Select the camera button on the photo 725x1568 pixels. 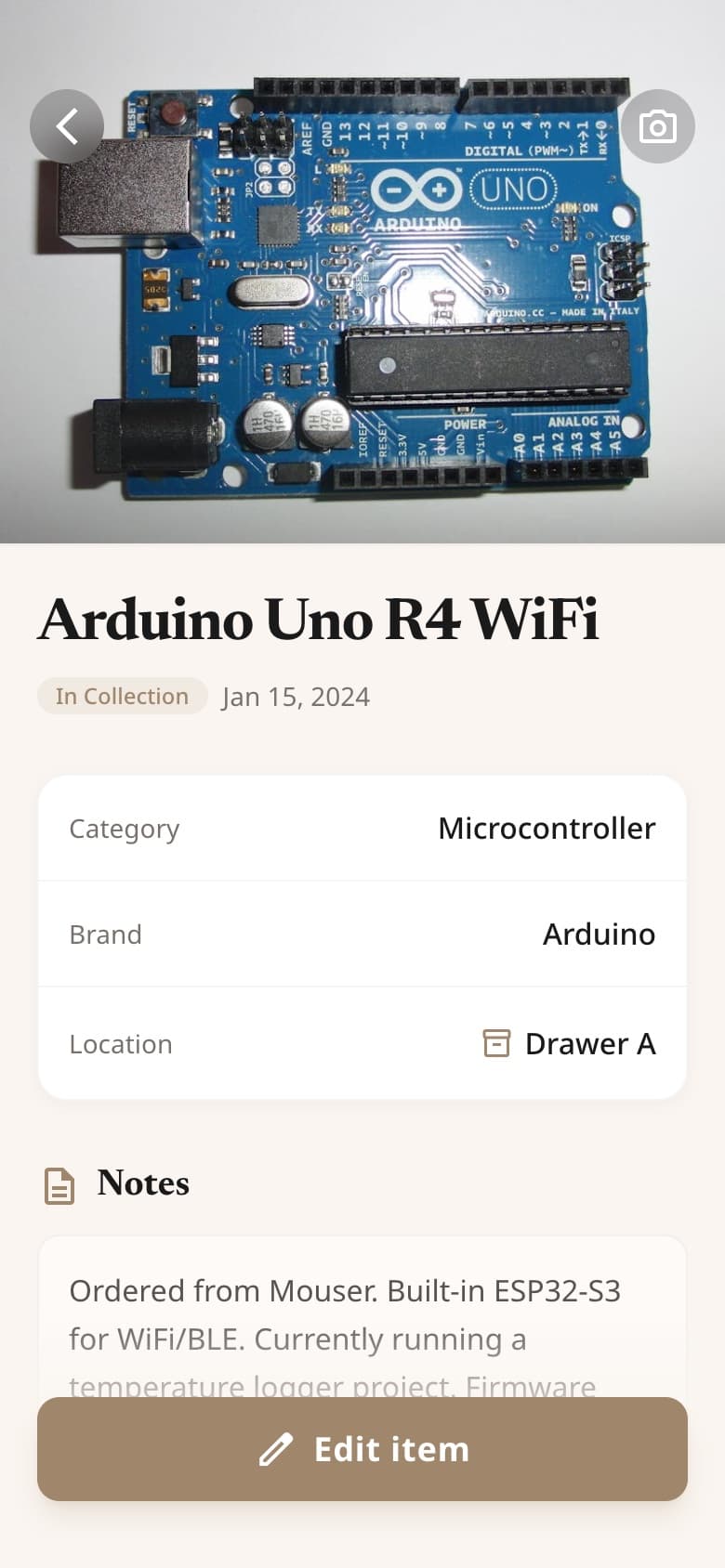[658, 125]
